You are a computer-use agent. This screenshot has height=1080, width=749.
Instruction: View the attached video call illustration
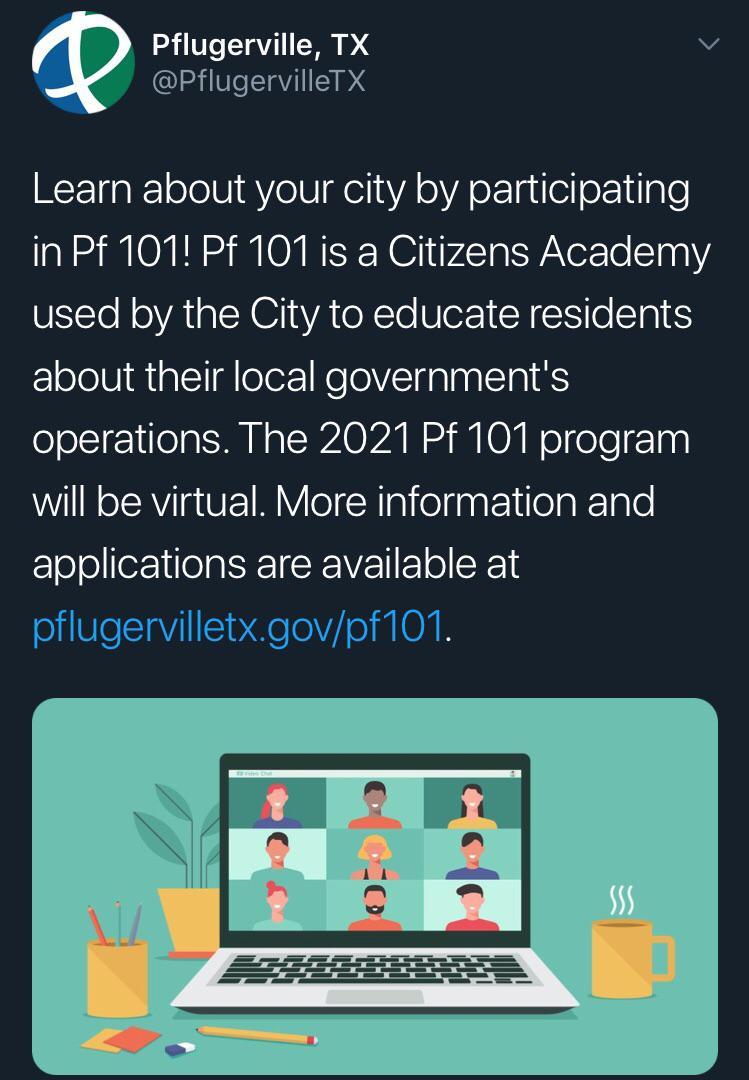pyautogui.click(x=374, y=885)
